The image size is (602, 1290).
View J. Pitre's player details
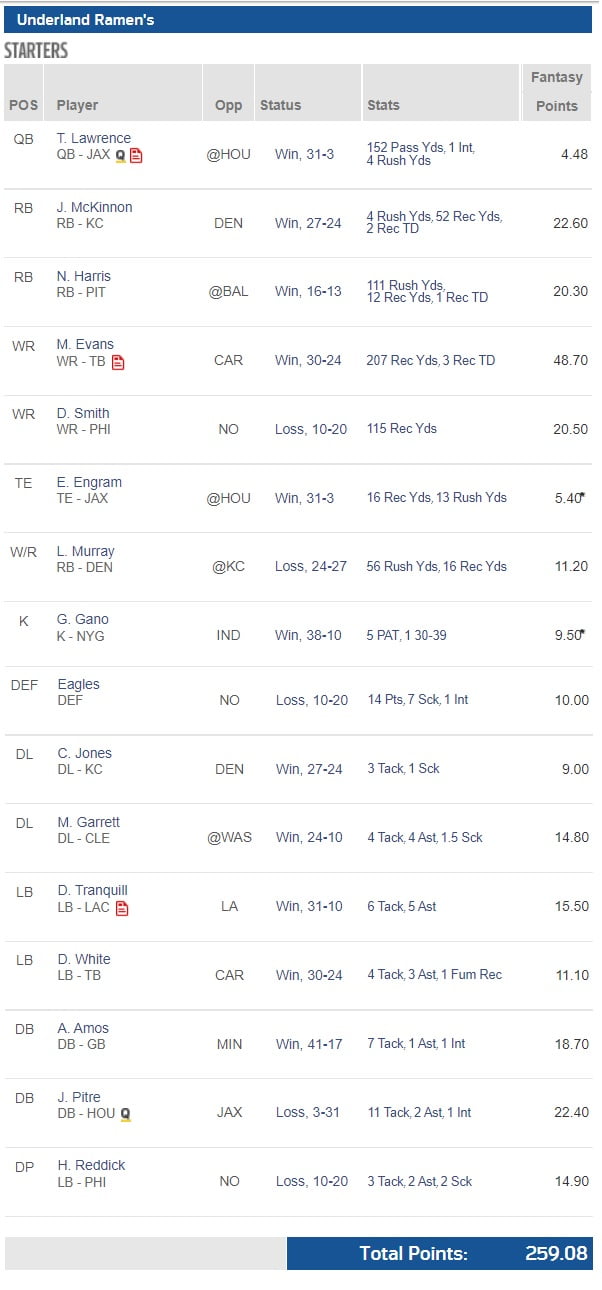point(78,1097)
